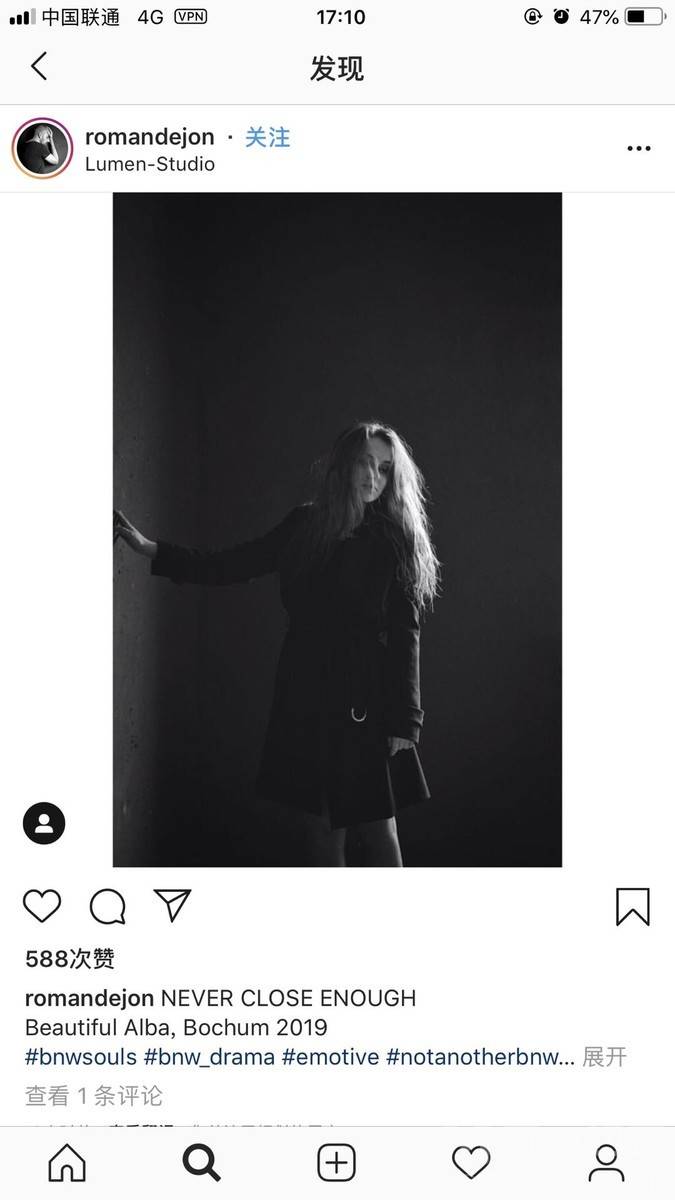
Task: Like romandejon's post
Action: pyautogui.click(x=42, y=906)
